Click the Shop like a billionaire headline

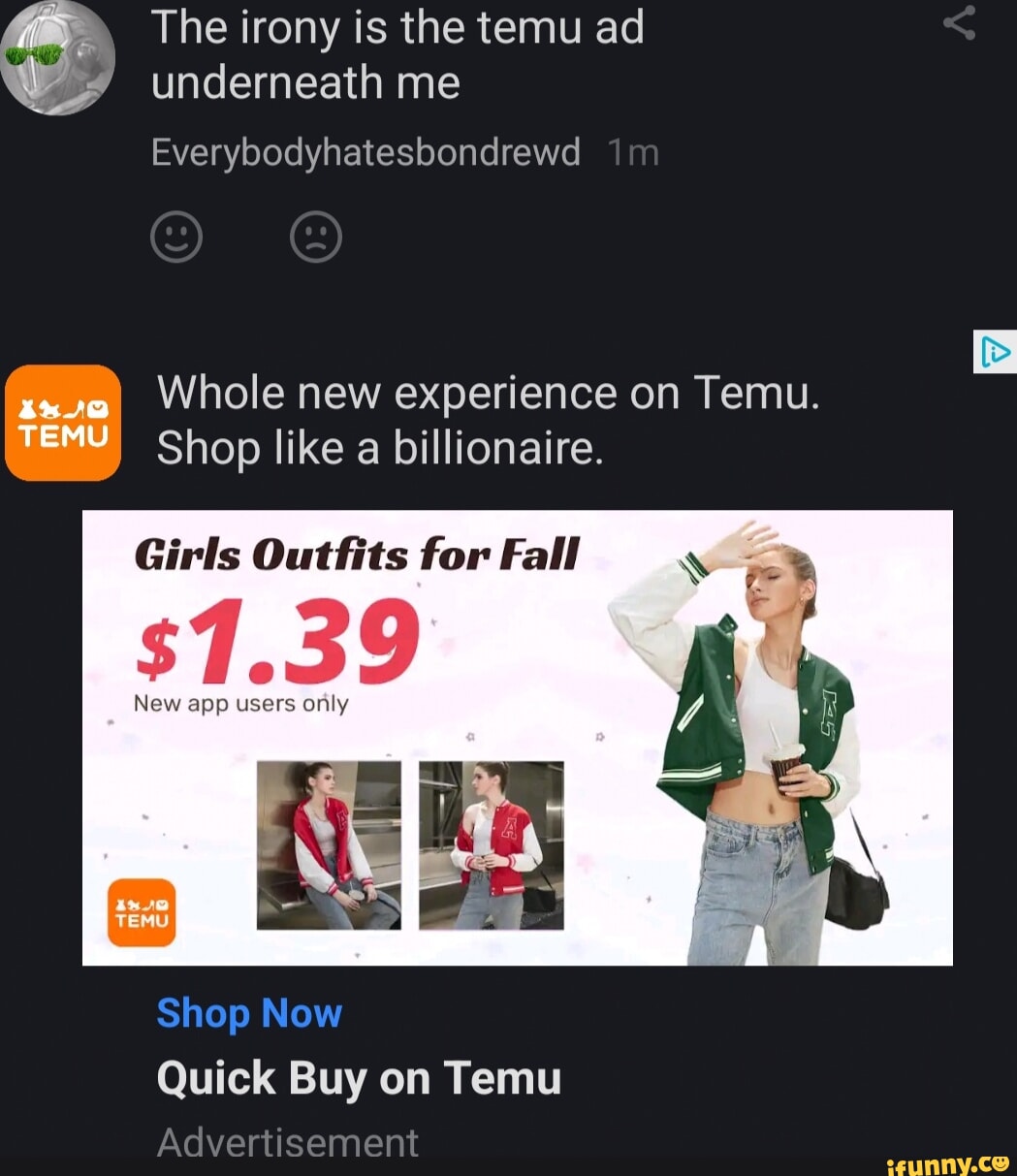[380, 447]
